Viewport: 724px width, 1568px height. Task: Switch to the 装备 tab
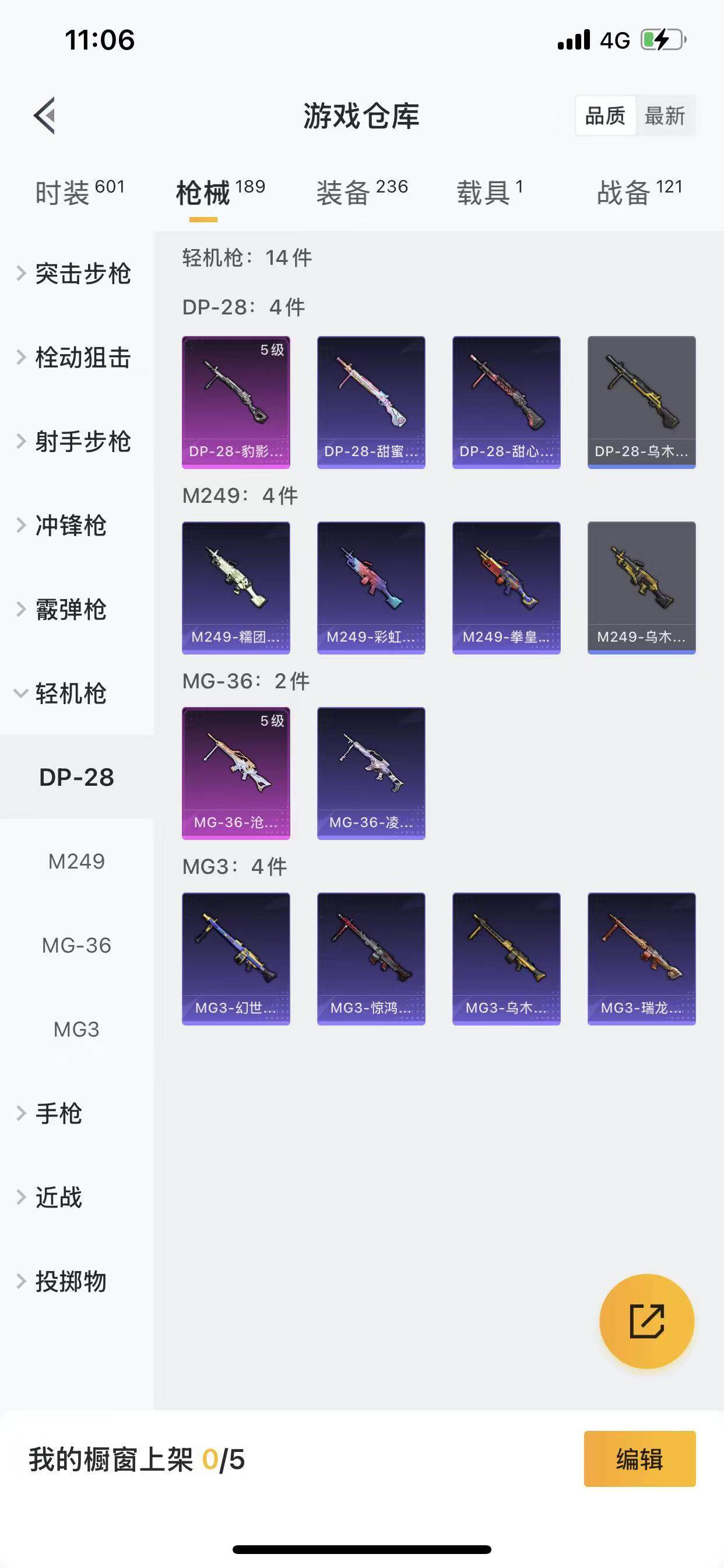coord(361,192)
